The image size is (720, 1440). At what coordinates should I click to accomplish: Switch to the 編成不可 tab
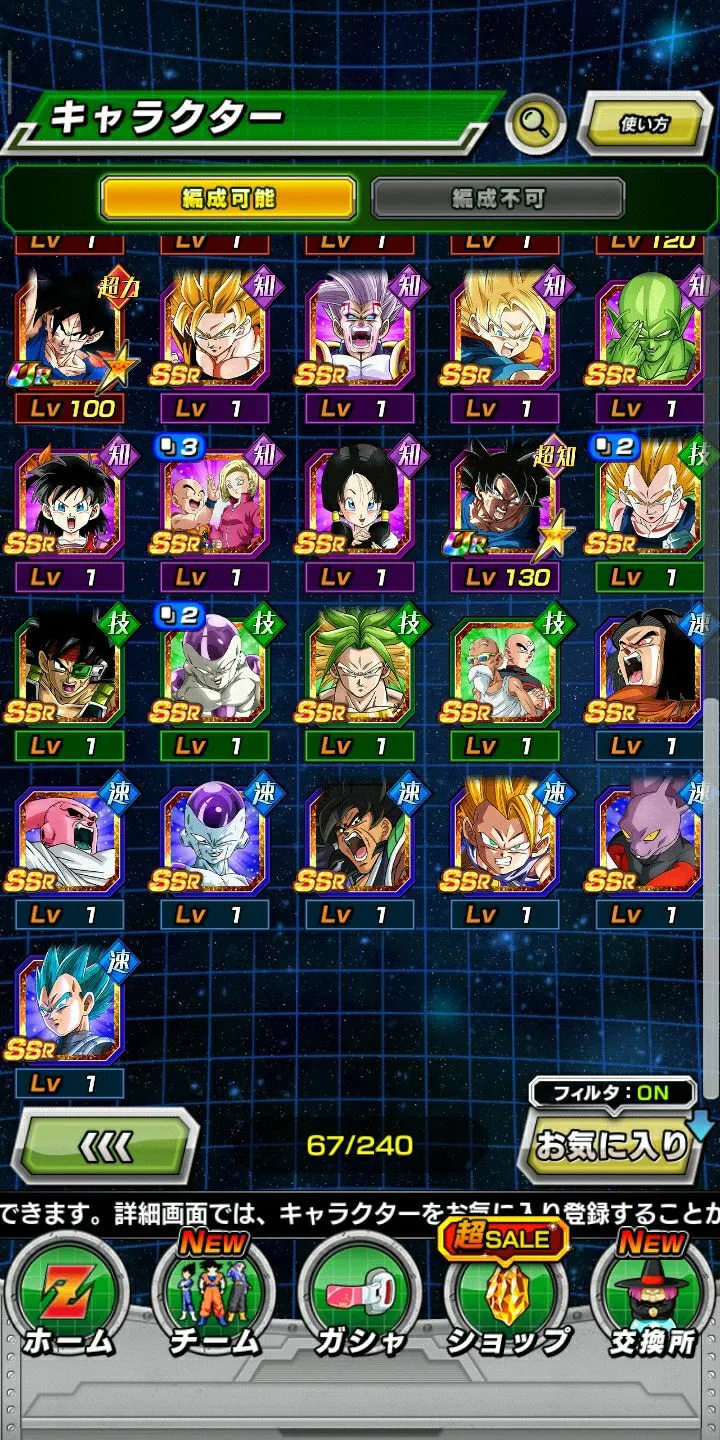pos(498,198)
